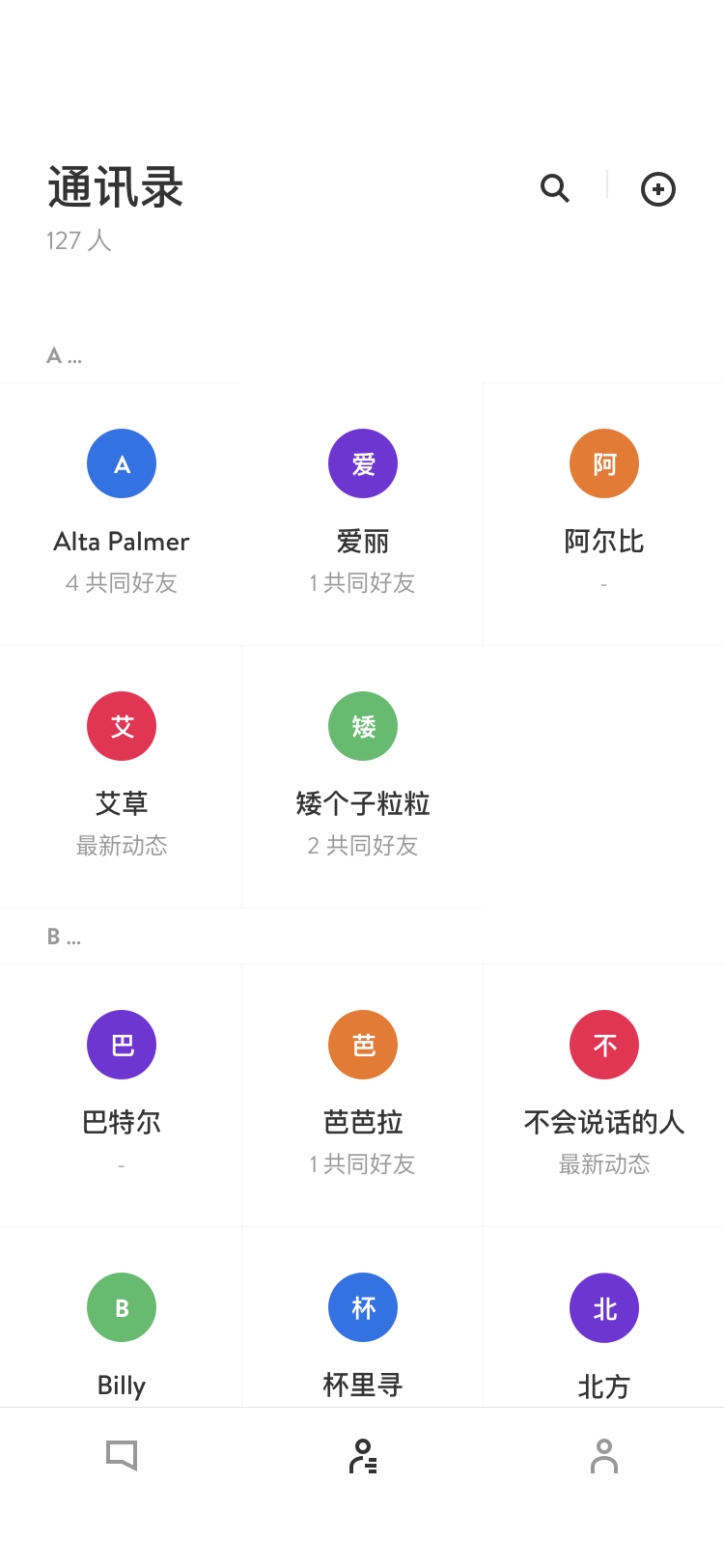Go to the profile tab
This screenshot has height=1568, width=724.
(x=604, y=1456)
